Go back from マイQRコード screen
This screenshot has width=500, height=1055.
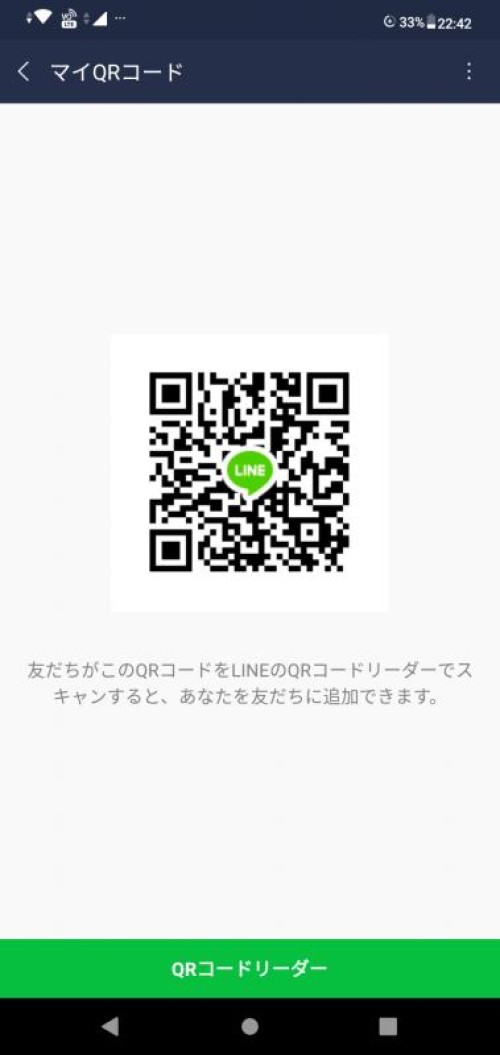click(24, 72)
